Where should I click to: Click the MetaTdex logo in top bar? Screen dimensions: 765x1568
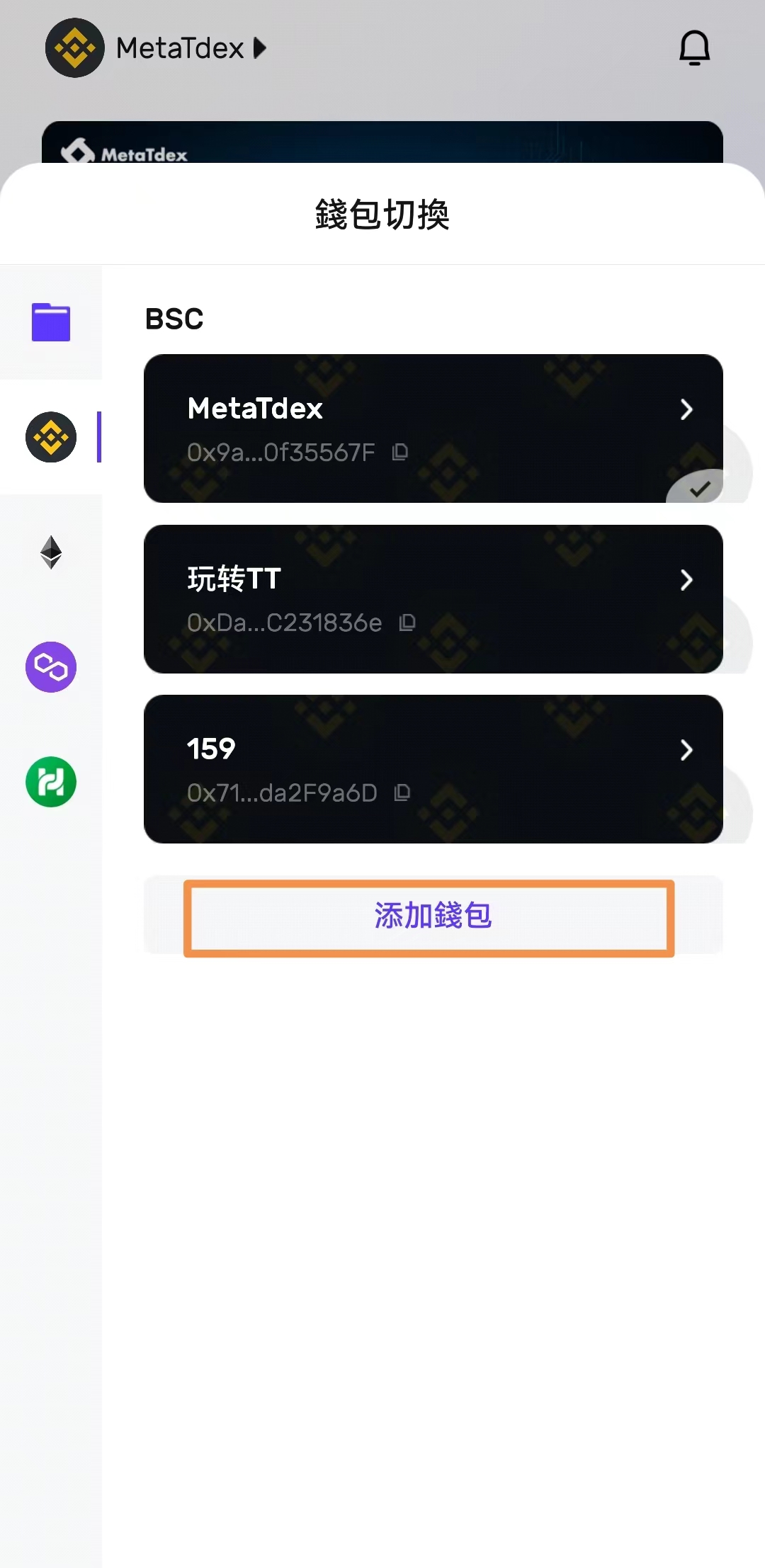[x=74, y=47]
